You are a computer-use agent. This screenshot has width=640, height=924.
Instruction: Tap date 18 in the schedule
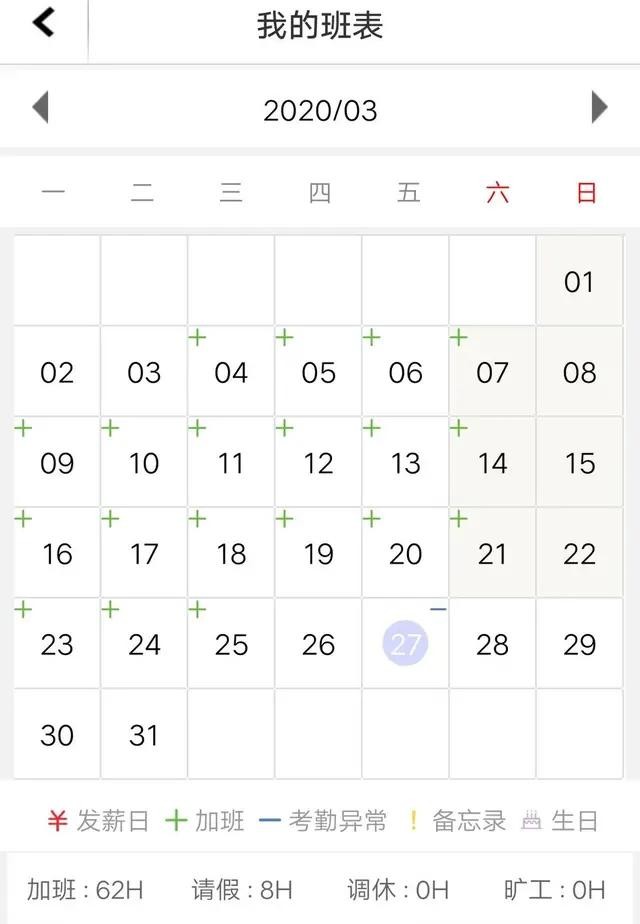click(231, 554)
